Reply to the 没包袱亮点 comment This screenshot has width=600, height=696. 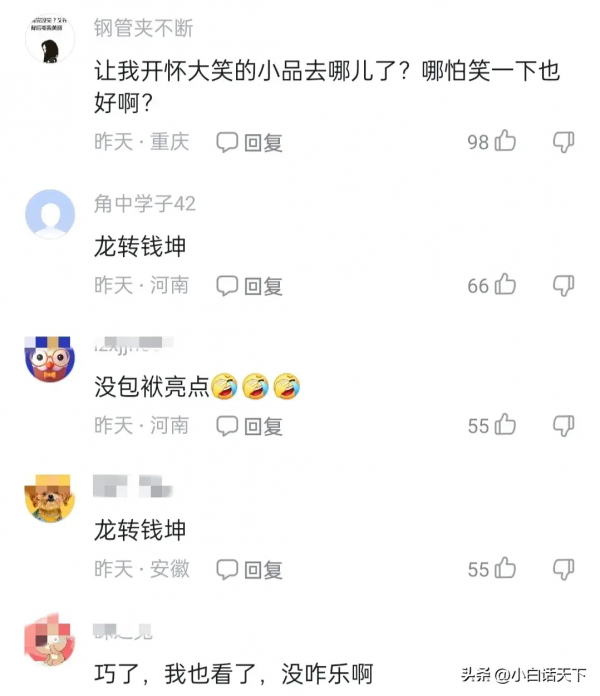point(250,426)
